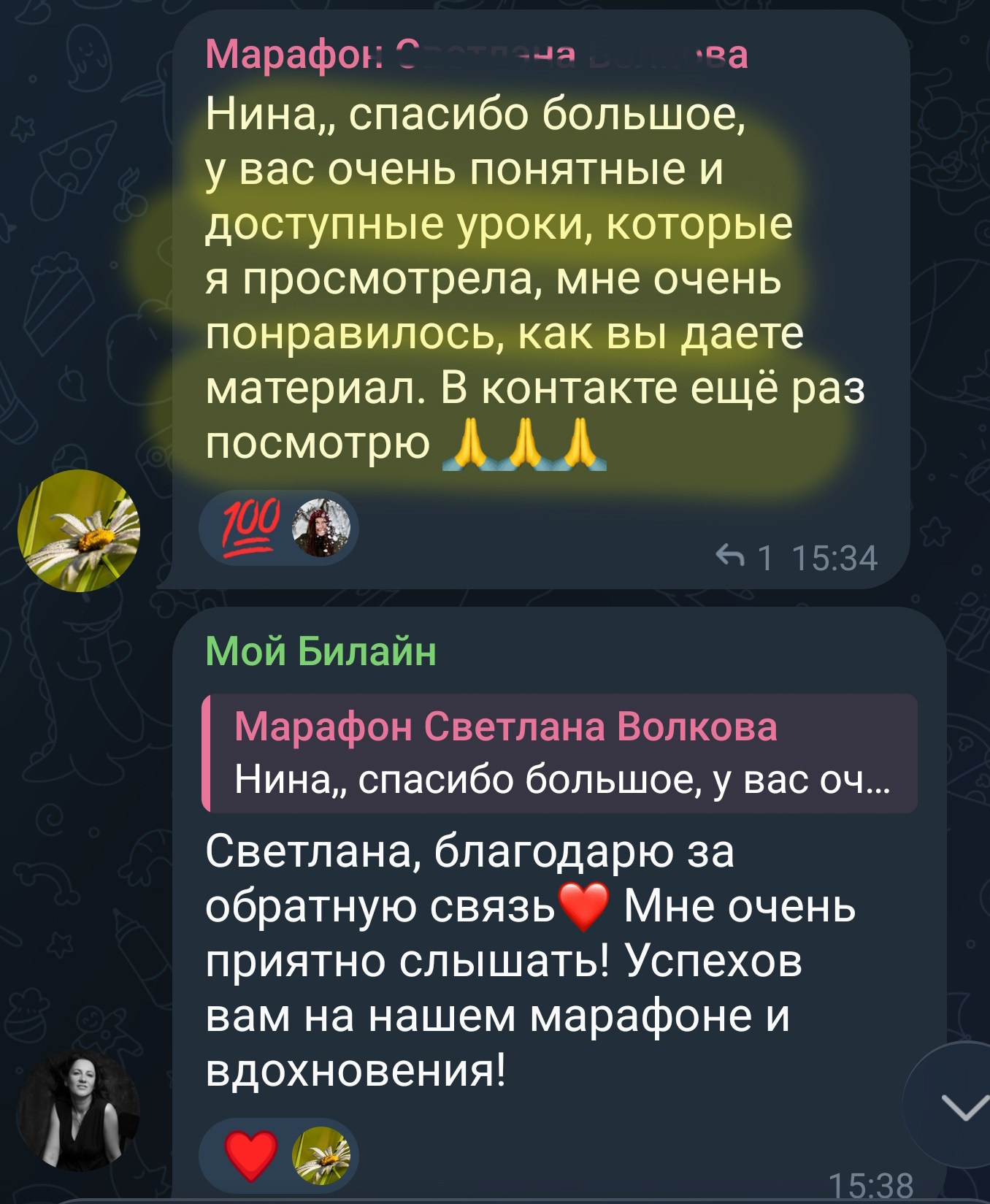Jump to latest messages with down arrow
This screenshot has width=990, height=1204.
click(962, 1108)
